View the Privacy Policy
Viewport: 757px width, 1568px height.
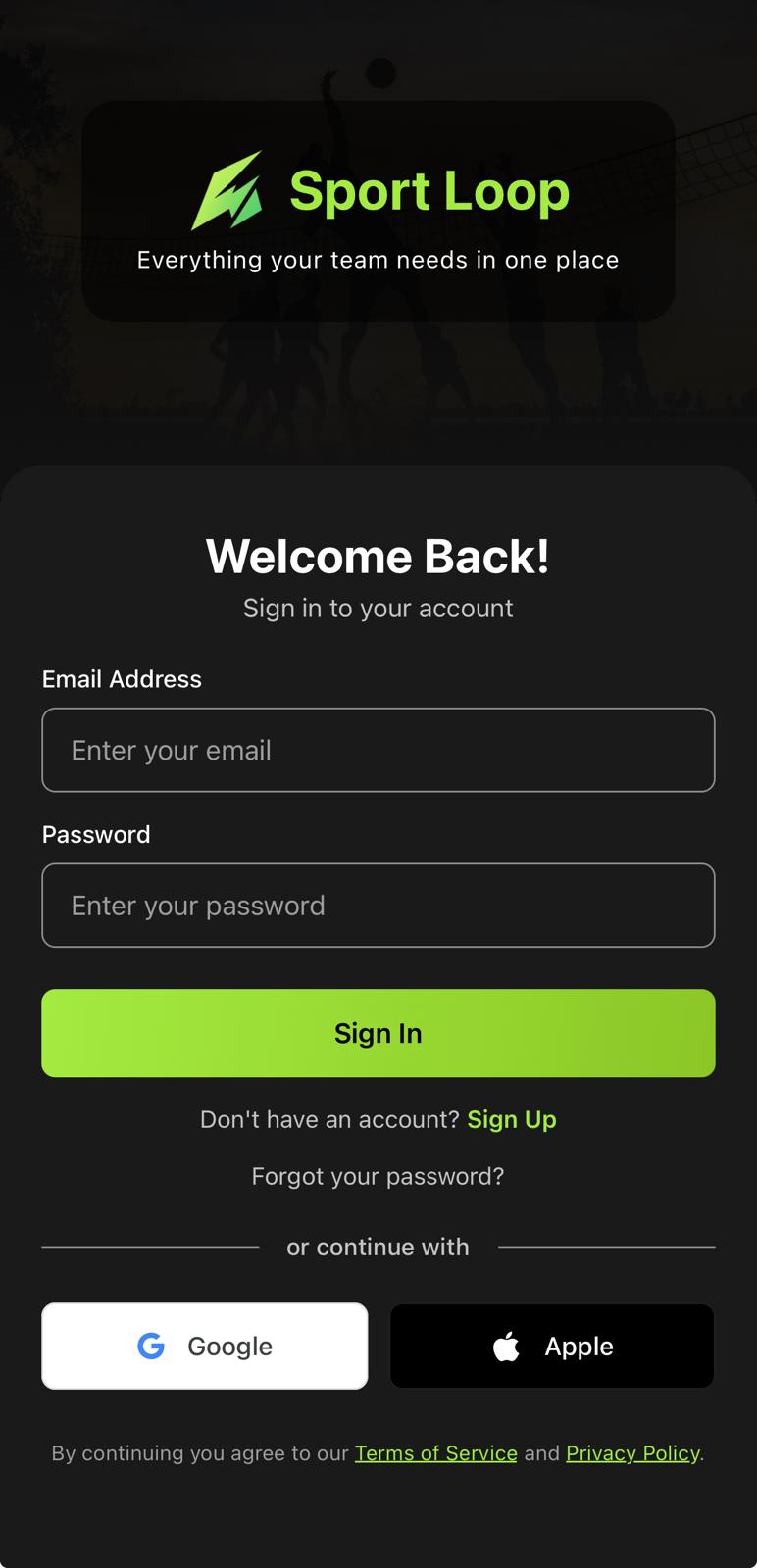[632, 1453]
